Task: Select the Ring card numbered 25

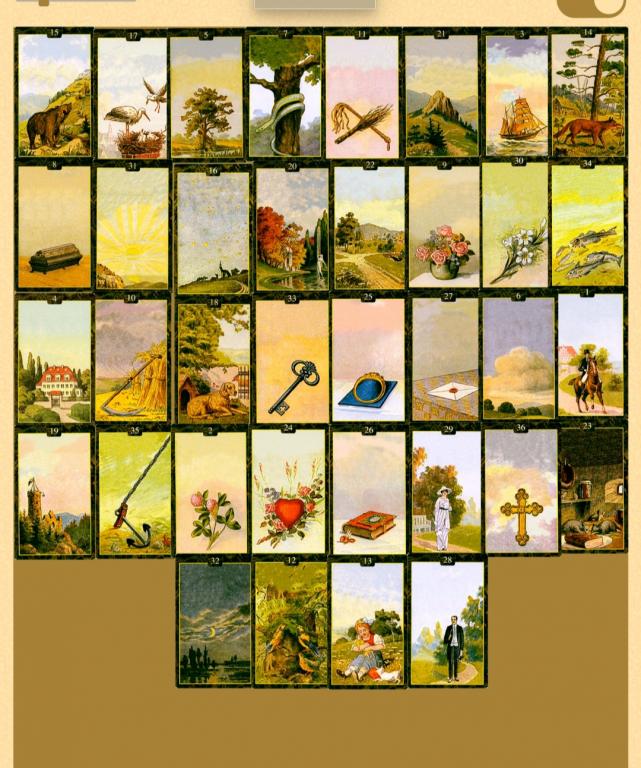Action: (368, 360)
